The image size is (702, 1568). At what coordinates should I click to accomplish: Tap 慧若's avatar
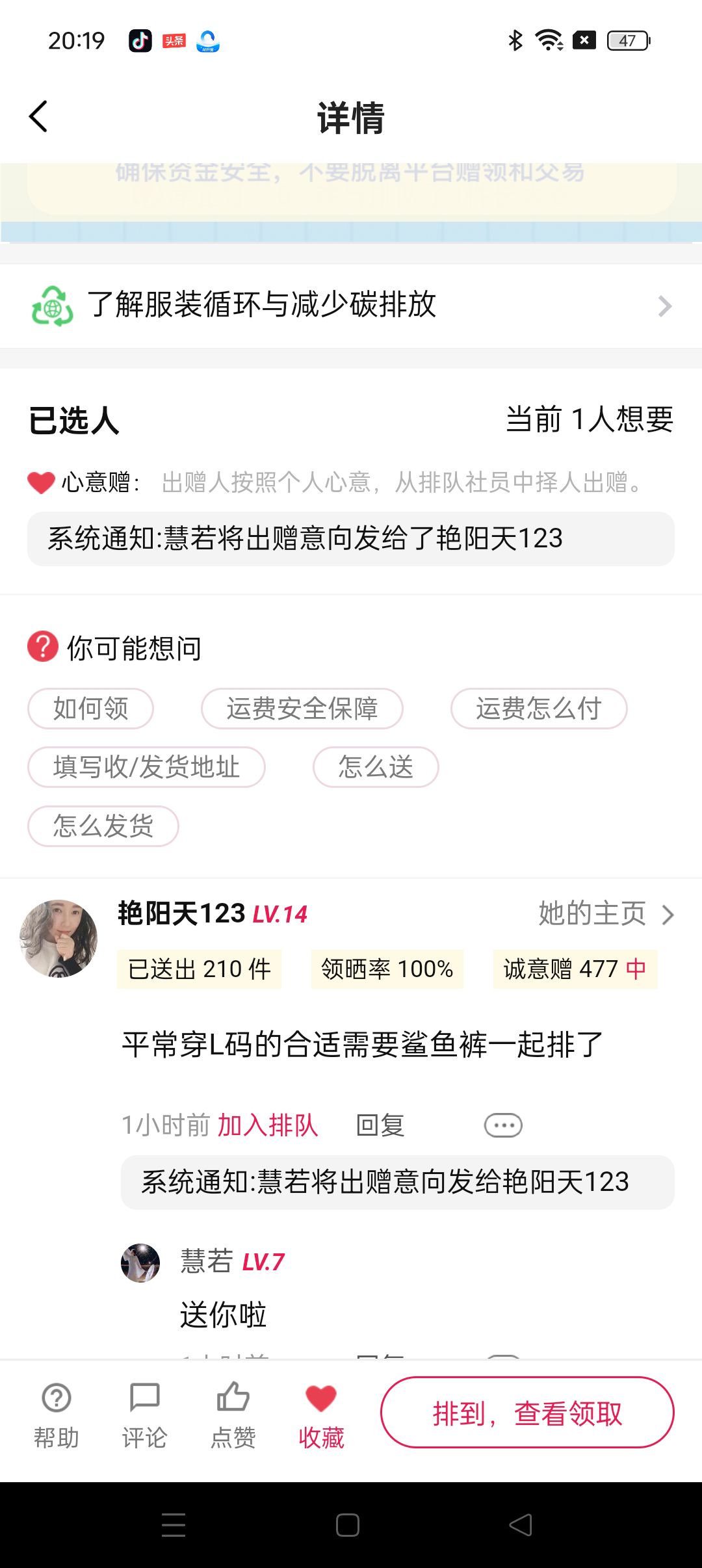coord(140,1262)
